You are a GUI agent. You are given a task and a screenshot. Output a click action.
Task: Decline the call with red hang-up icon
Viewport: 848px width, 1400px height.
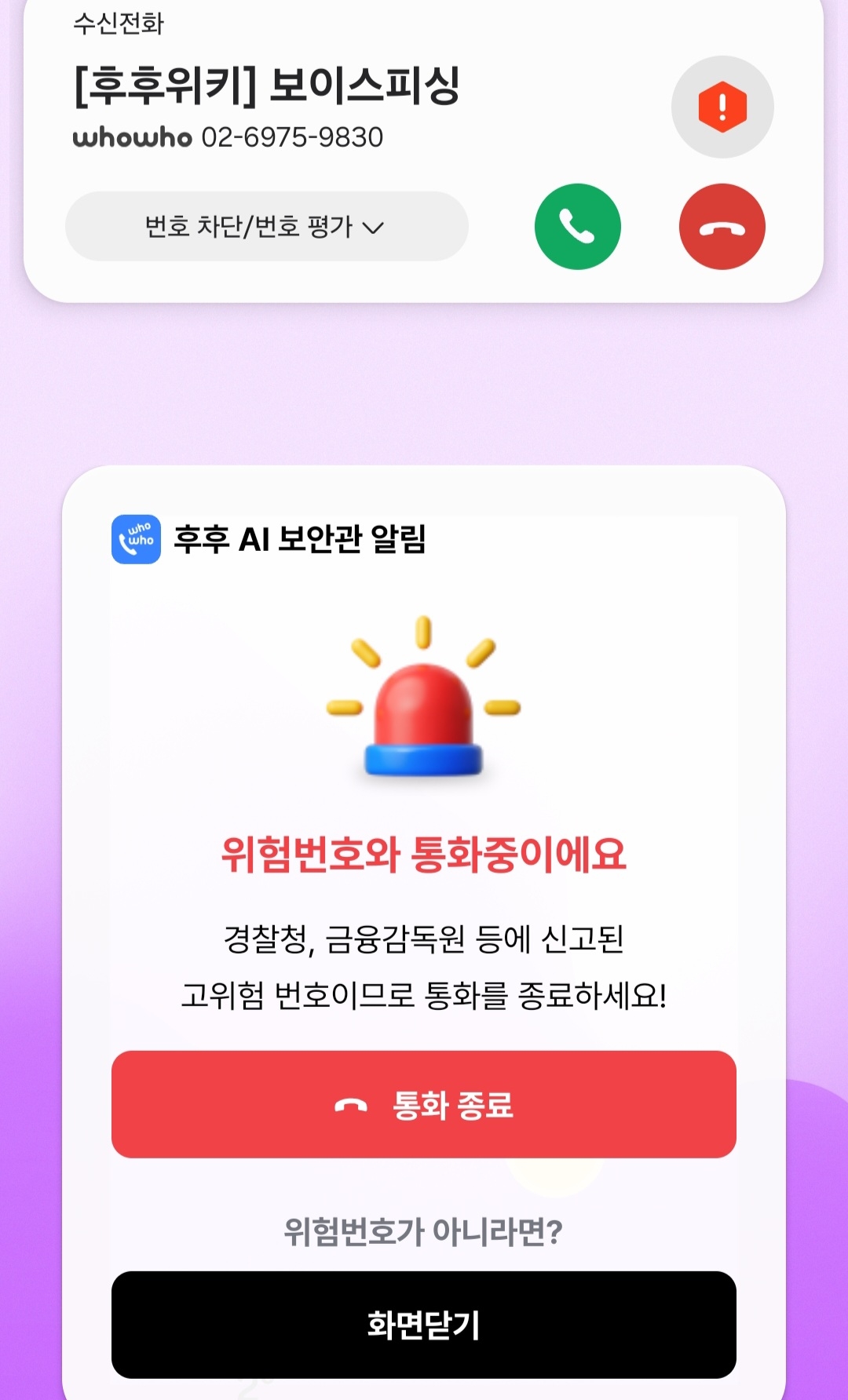tap(722, 227)
